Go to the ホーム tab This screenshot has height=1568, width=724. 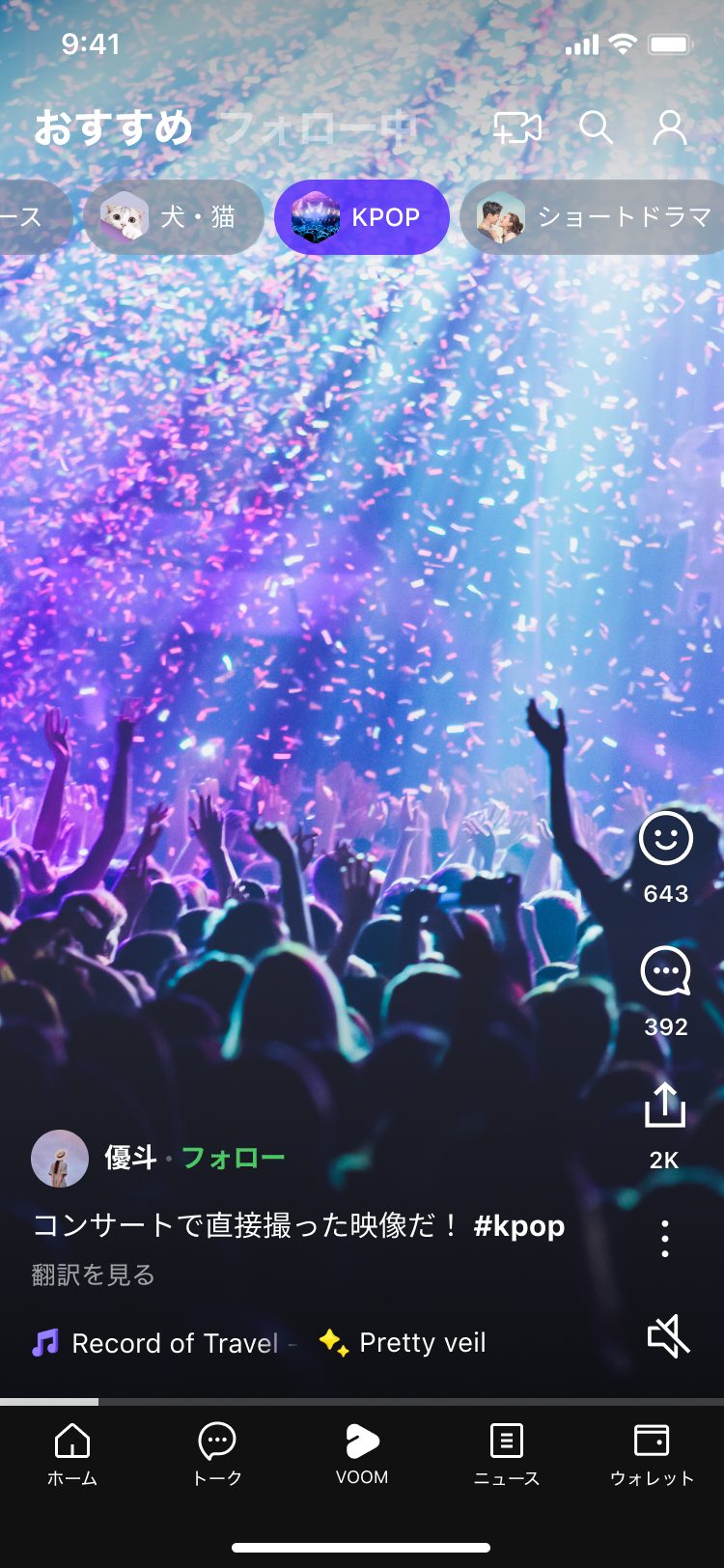pyautogui.click(x=72, y=1453)
